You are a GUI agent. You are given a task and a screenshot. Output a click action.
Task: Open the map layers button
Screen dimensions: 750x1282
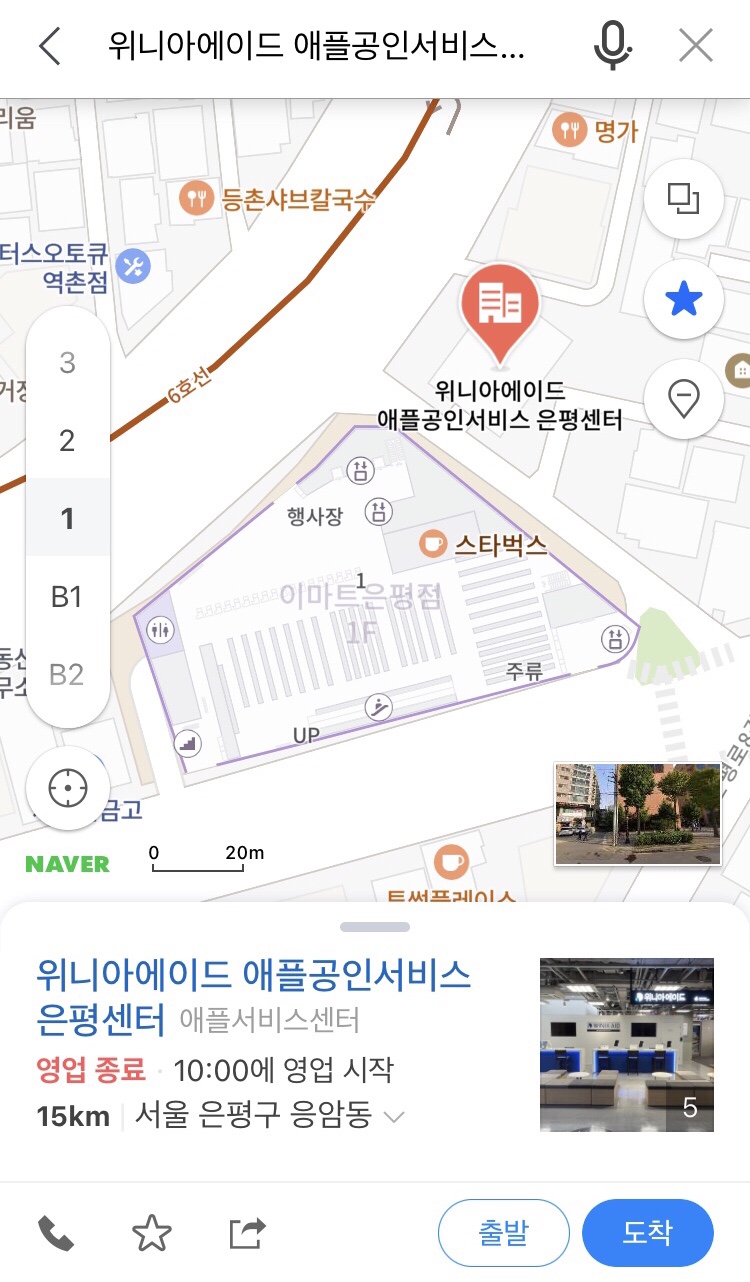(x=684, y=198)
